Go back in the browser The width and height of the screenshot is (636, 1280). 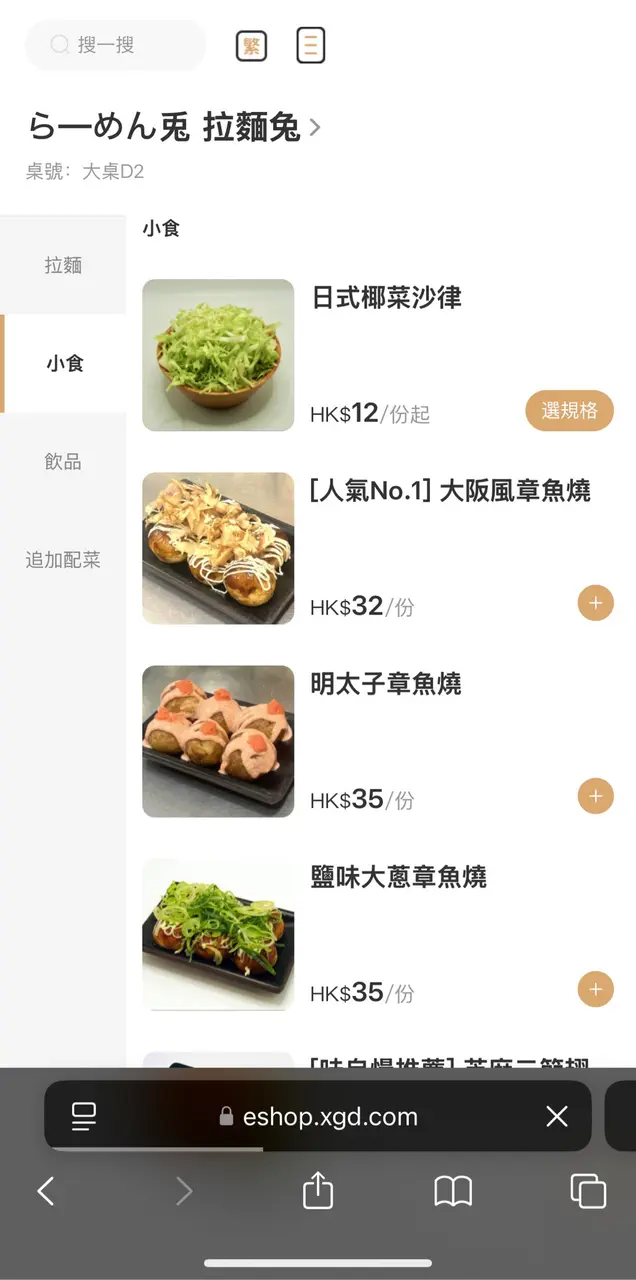pos(45,1191)
